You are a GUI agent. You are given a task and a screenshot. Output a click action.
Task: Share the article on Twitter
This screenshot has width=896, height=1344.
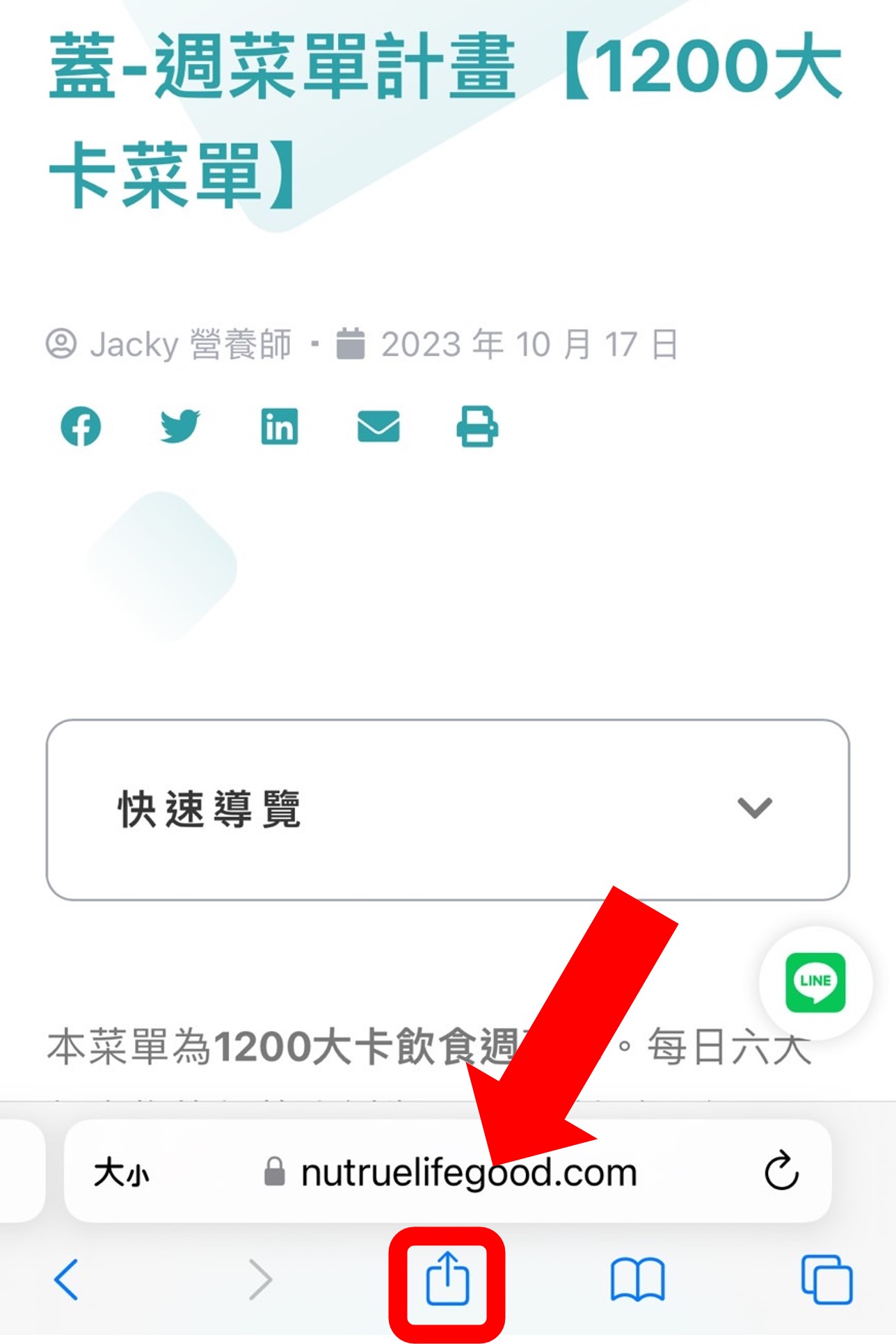[180, 426]
